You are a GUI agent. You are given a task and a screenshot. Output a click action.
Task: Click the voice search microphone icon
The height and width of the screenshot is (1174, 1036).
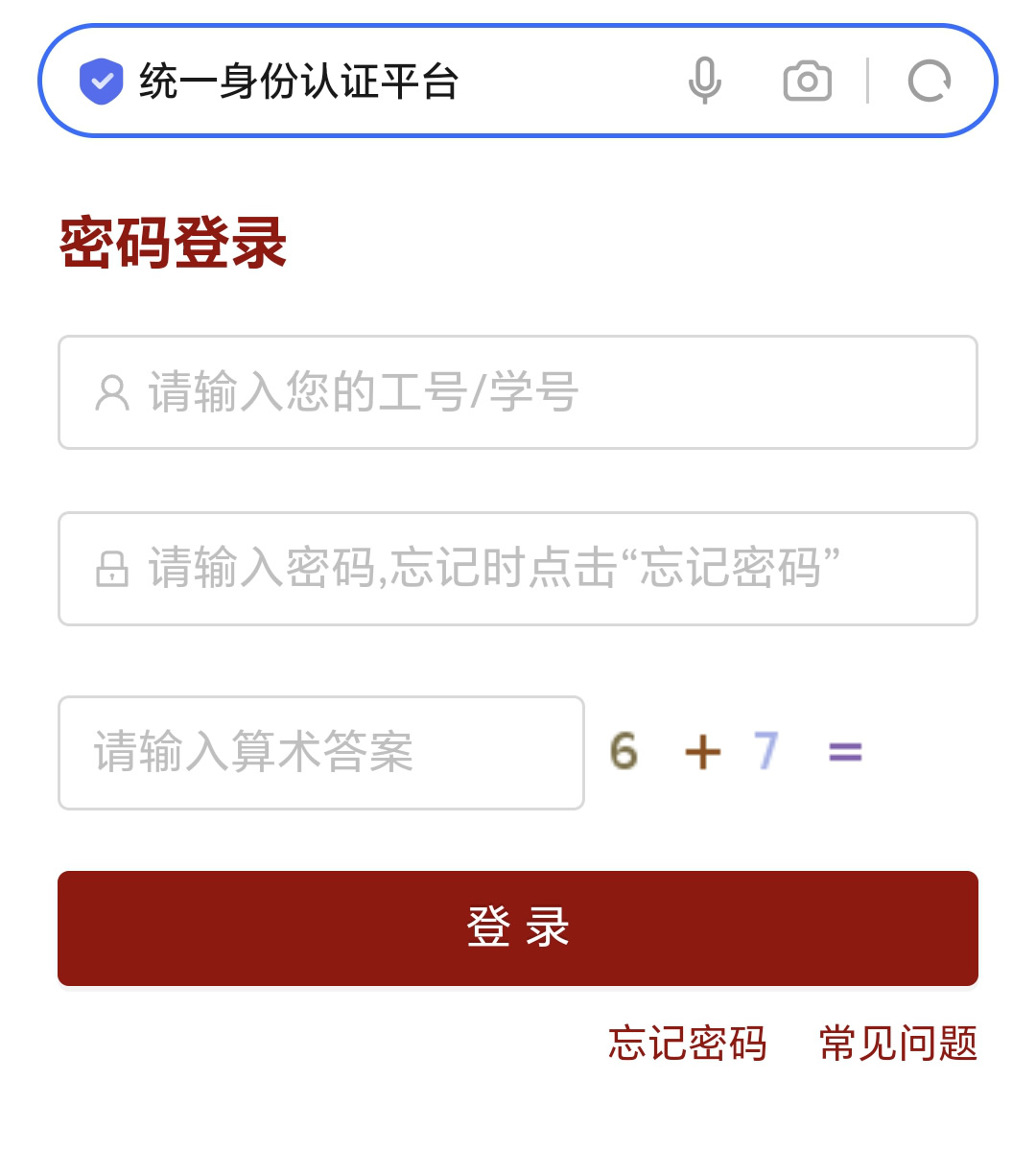[705, 81]
